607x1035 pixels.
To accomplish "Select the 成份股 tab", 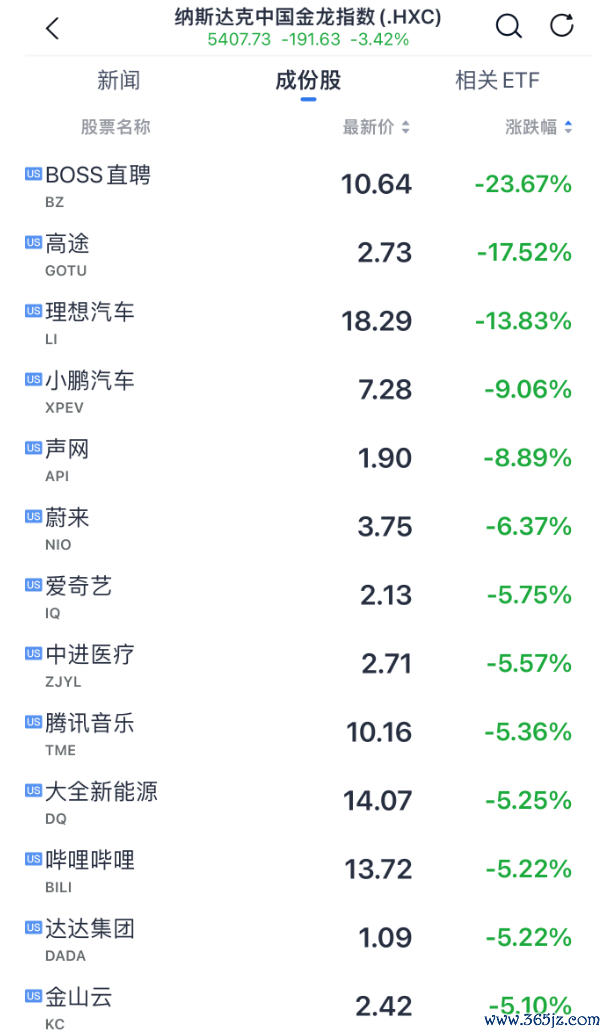I will (x=308, y=81).
